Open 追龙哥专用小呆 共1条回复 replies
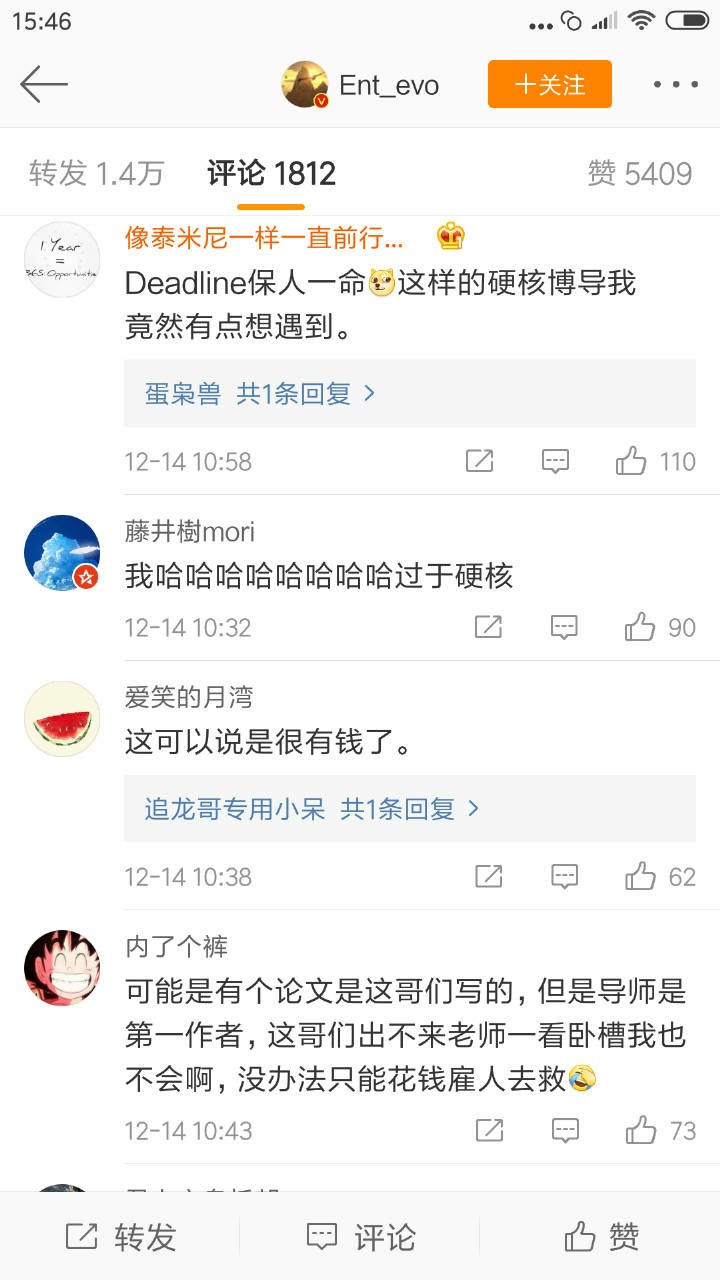720x1280 pixels. tap(312, 808)
